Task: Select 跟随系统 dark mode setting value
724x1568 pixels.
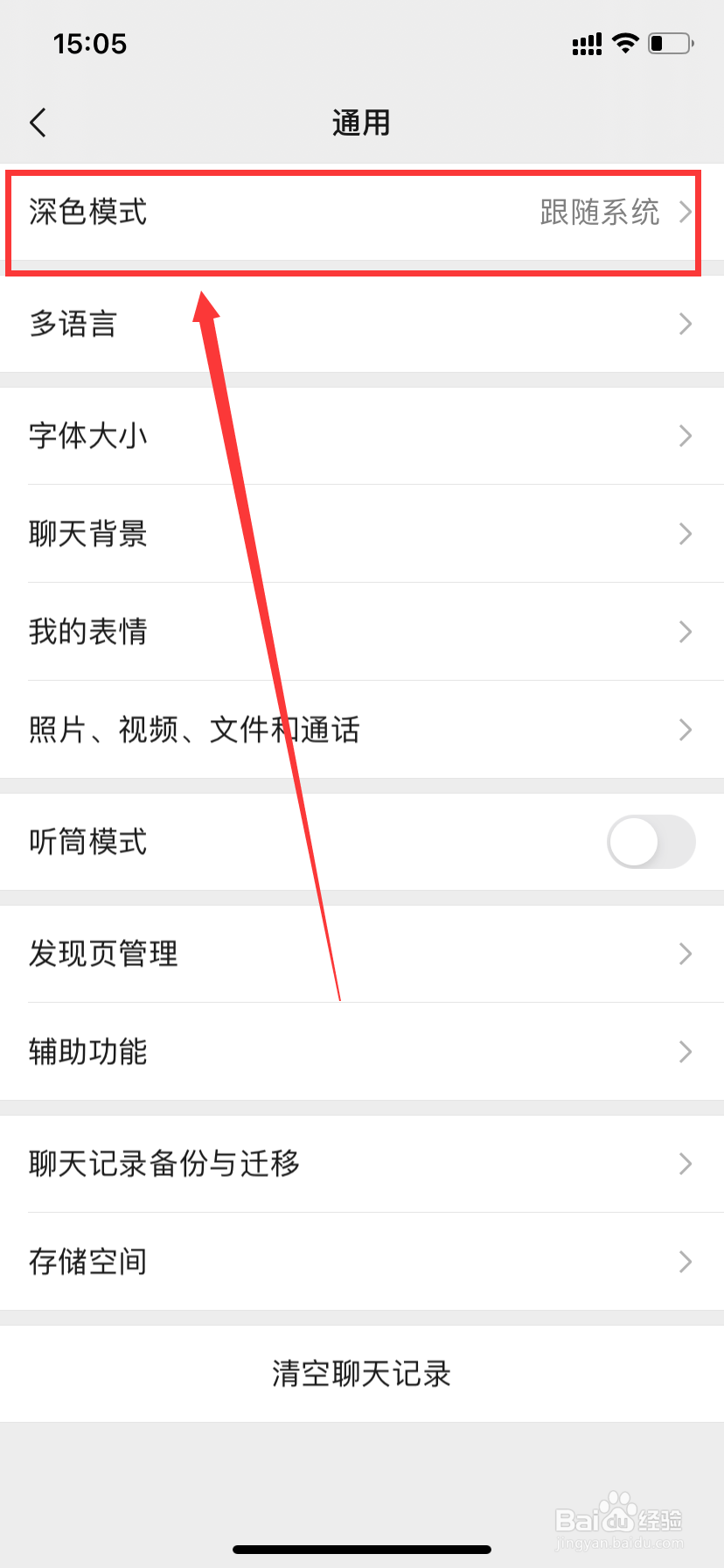Action: (x=599, y=213)
